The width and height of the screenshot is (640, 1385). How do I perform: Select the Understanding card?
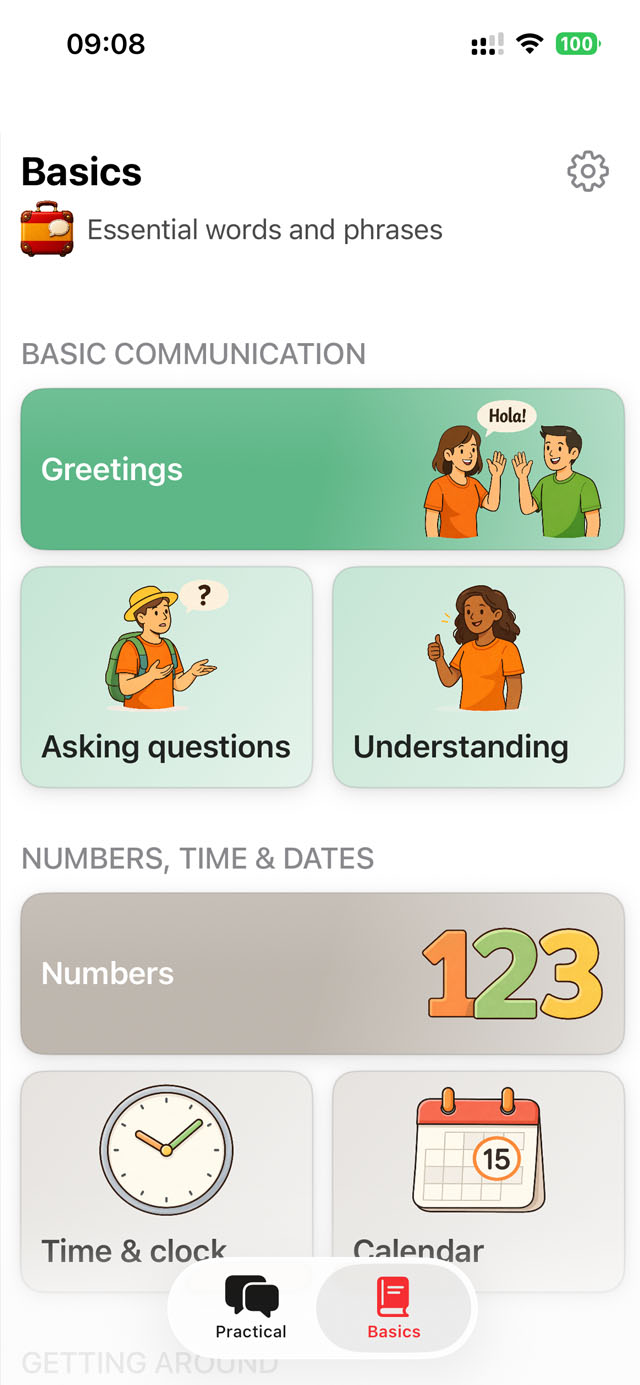coord(479,677)
